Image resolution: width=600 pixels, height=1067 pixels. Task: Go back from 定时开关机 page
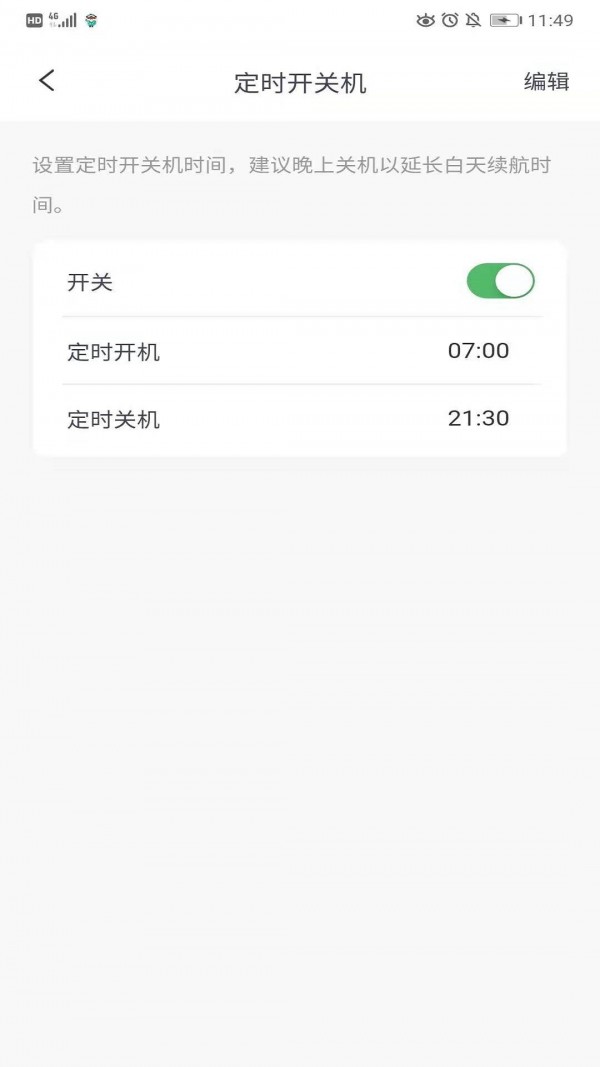[x=47, y=81]
